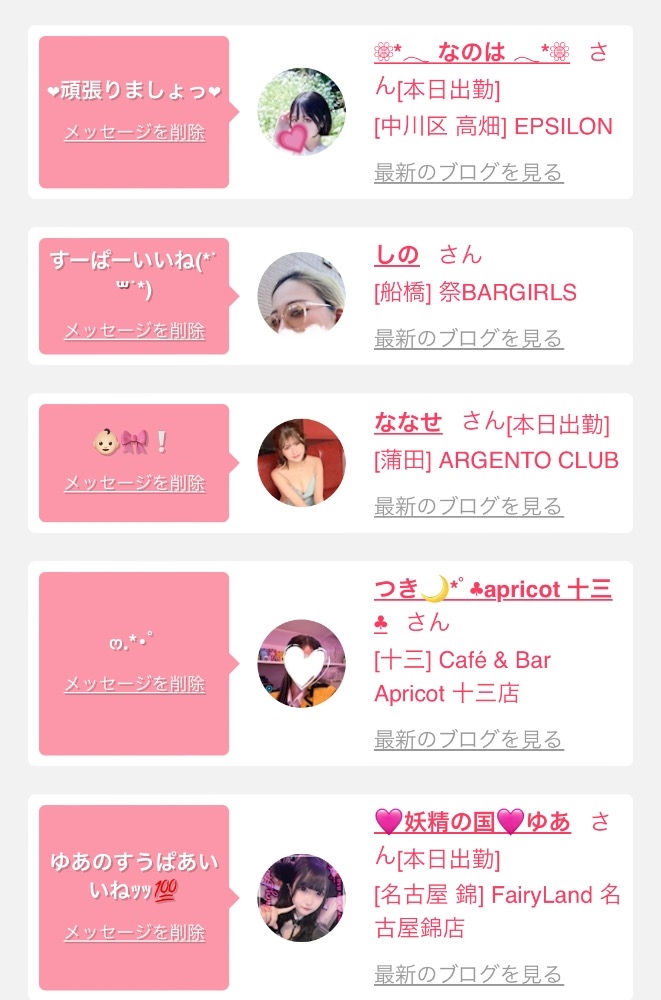This screenshot has width=661, height=1000.
Task: View つき's latest blog
Action: (468, 740)
